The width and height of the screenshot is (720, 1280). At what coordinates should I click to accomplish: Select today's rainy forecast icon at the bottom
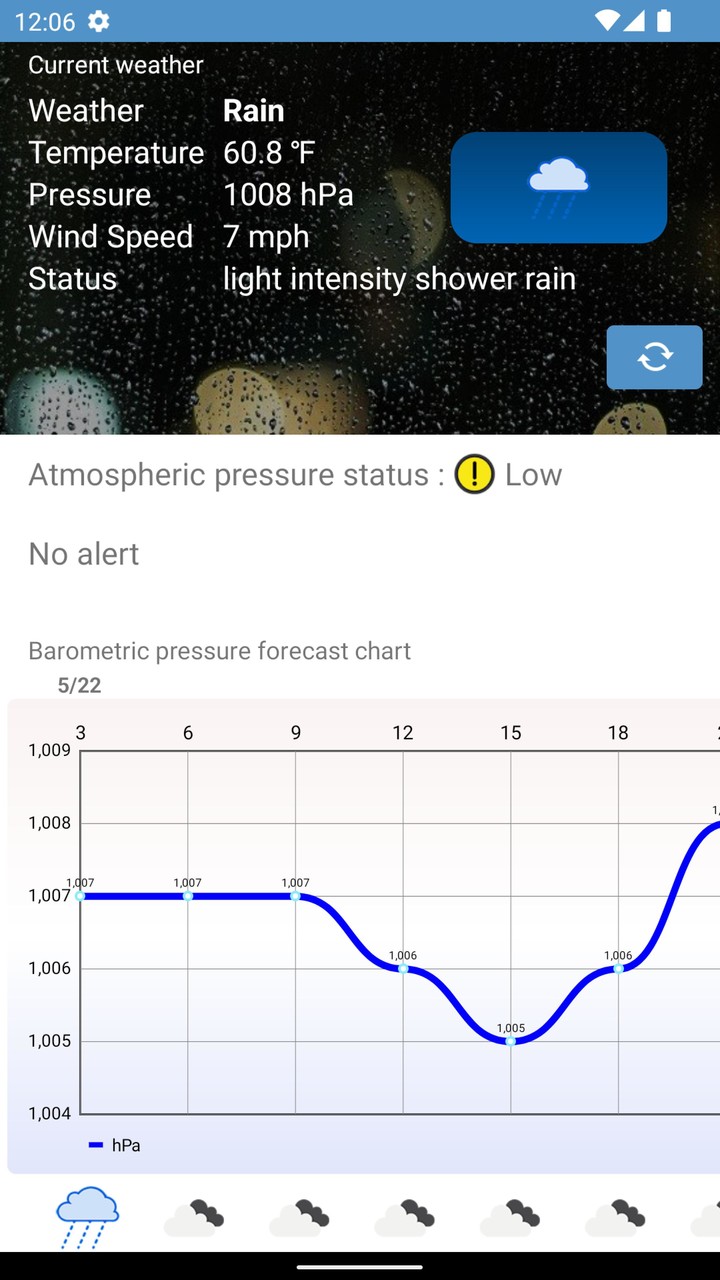[x=86, y=1215]
